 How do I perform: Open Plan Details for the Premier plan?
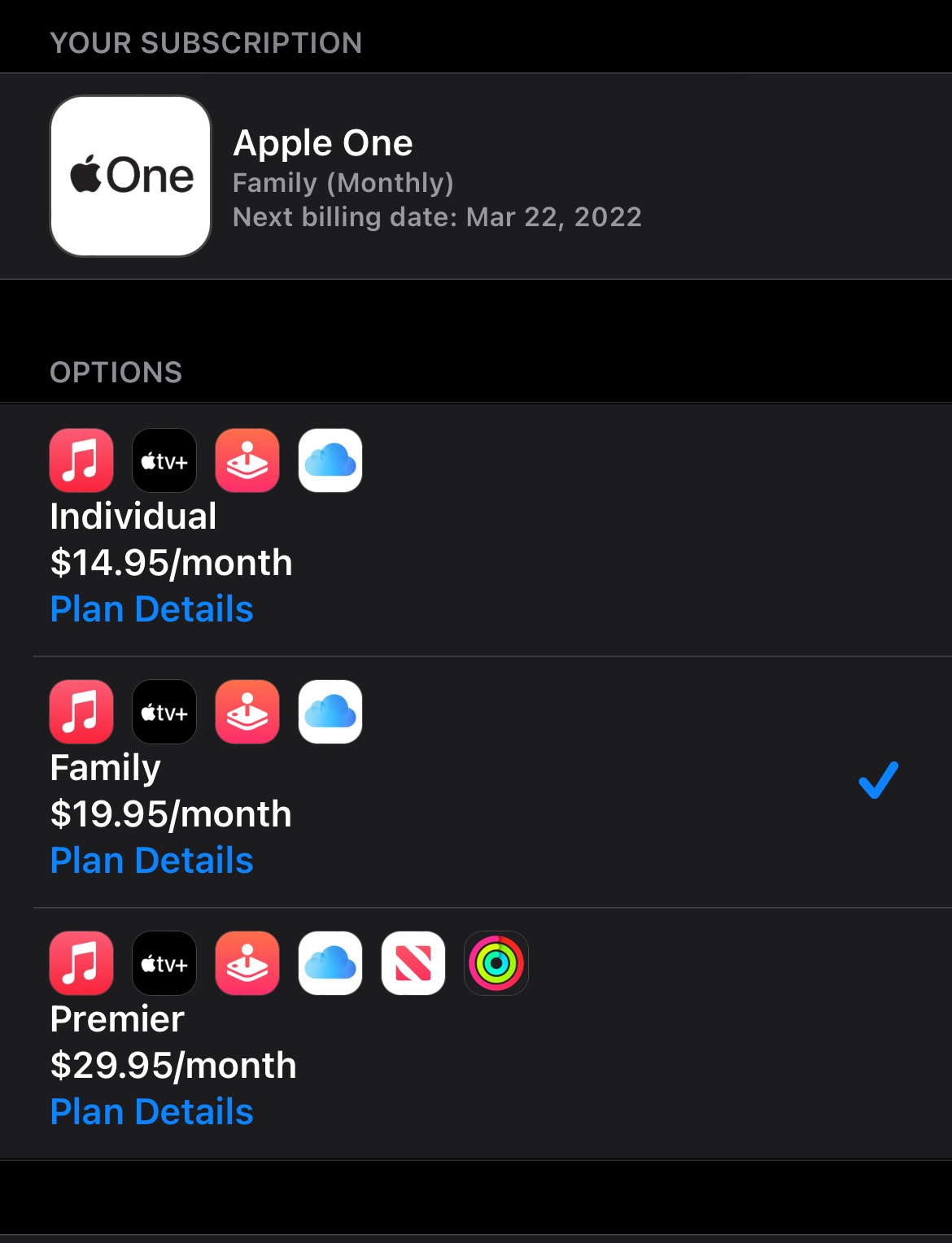click(x=151, y=1112)
